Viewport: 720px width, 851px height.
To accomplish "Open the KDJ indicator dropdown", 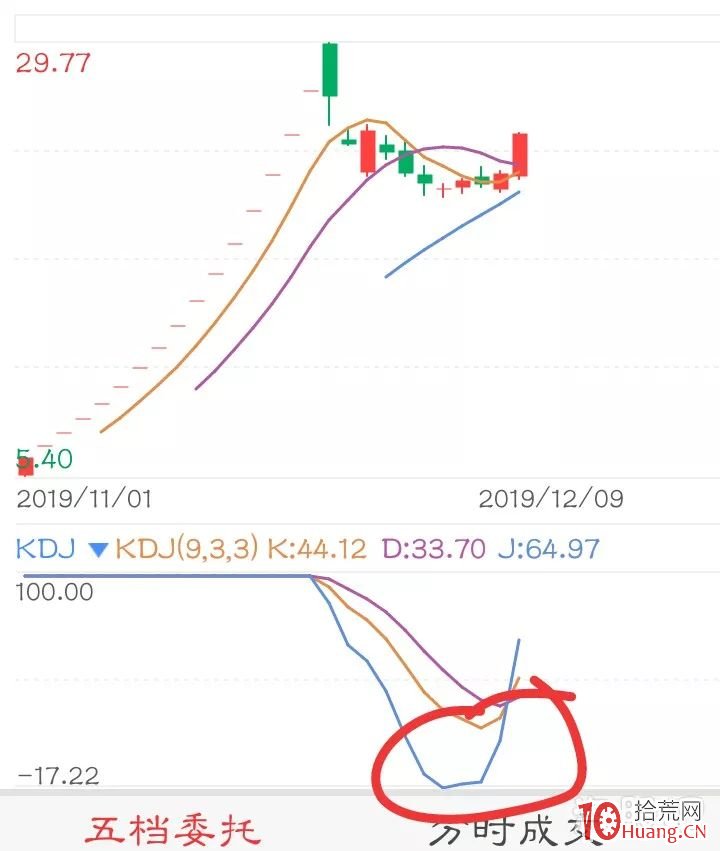I will [x=97, y=549].
